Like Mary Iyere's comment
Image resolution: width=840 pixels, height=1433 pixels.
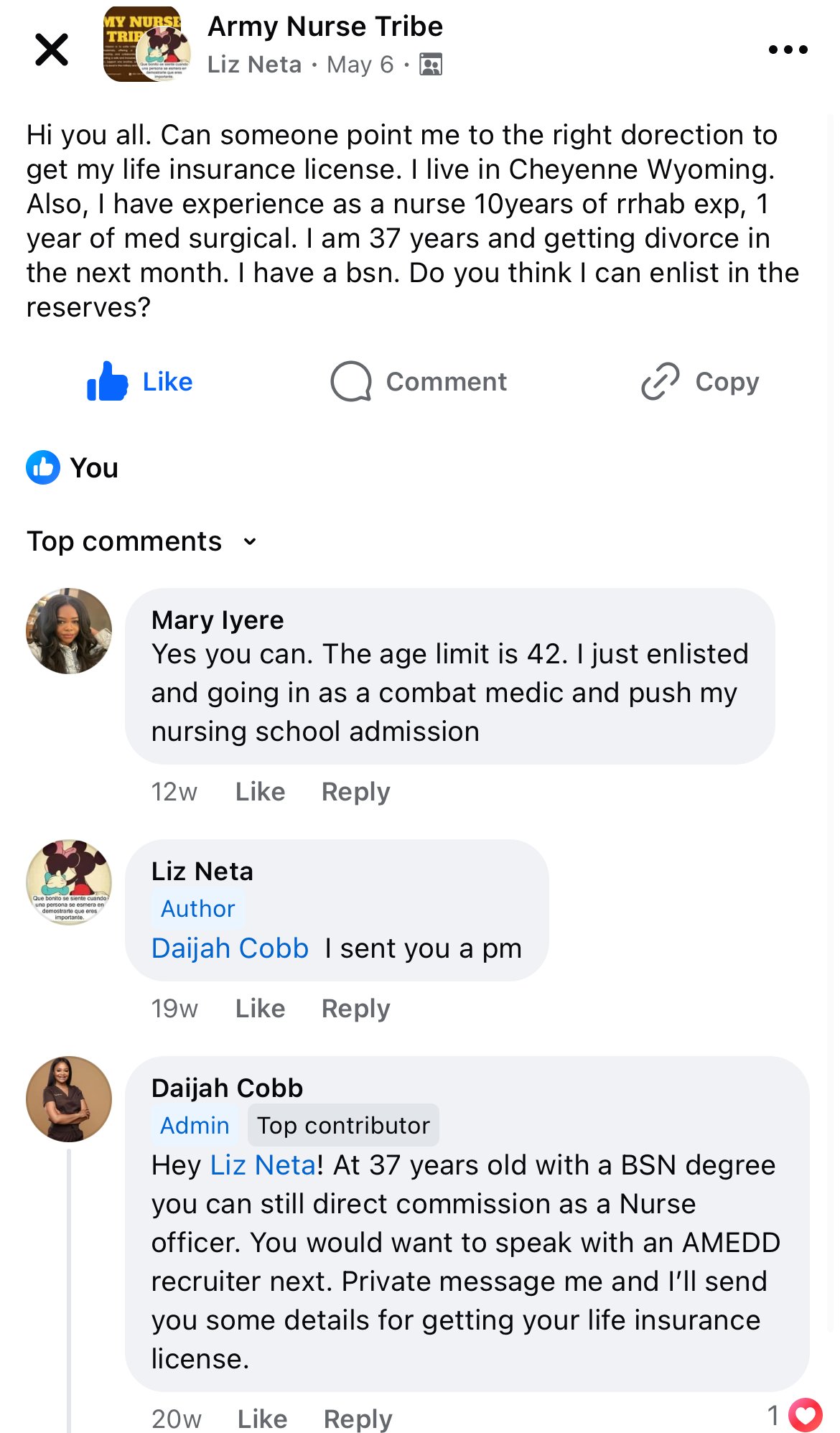tap(260, 792)
